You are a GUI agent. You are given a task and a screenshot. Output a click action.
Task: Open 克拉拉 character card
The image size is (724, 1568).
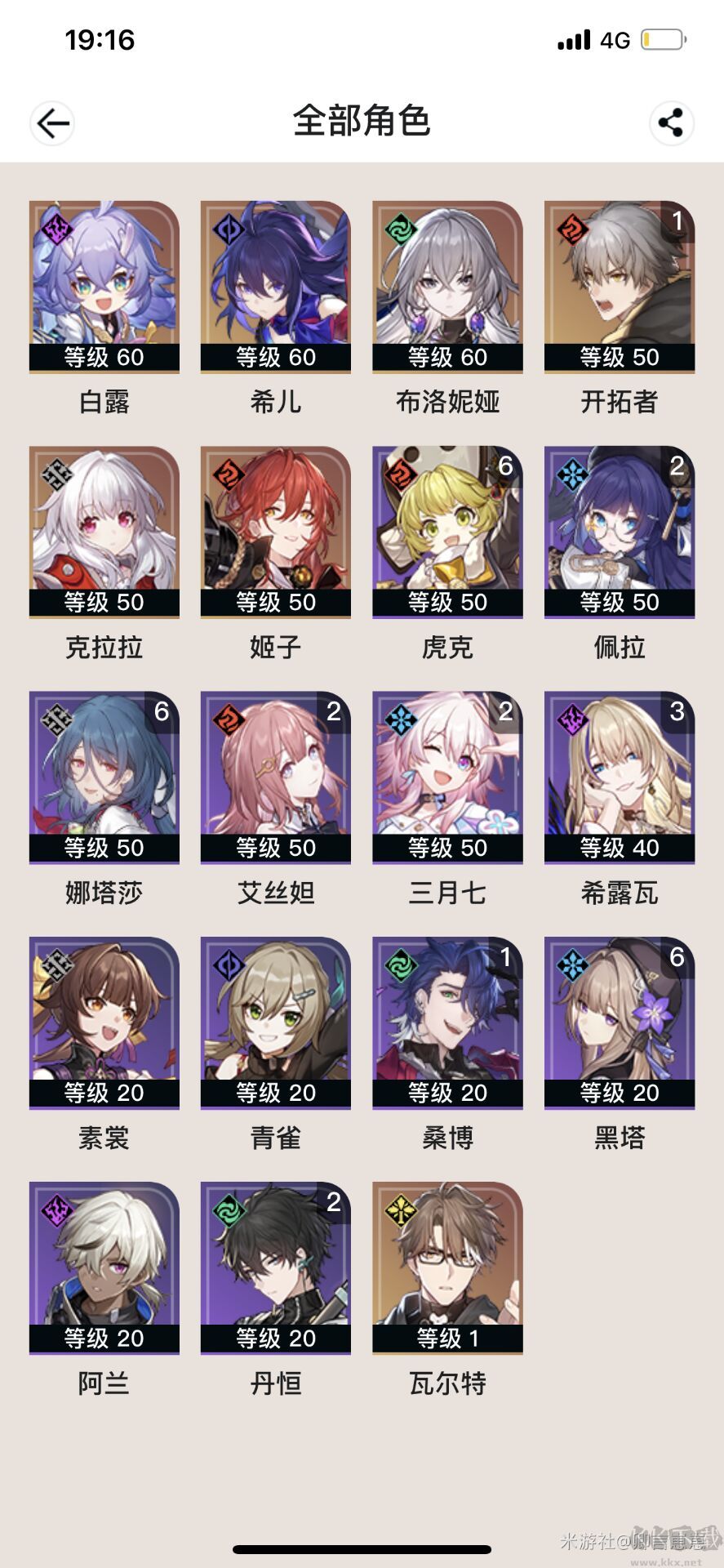[104, 532]
